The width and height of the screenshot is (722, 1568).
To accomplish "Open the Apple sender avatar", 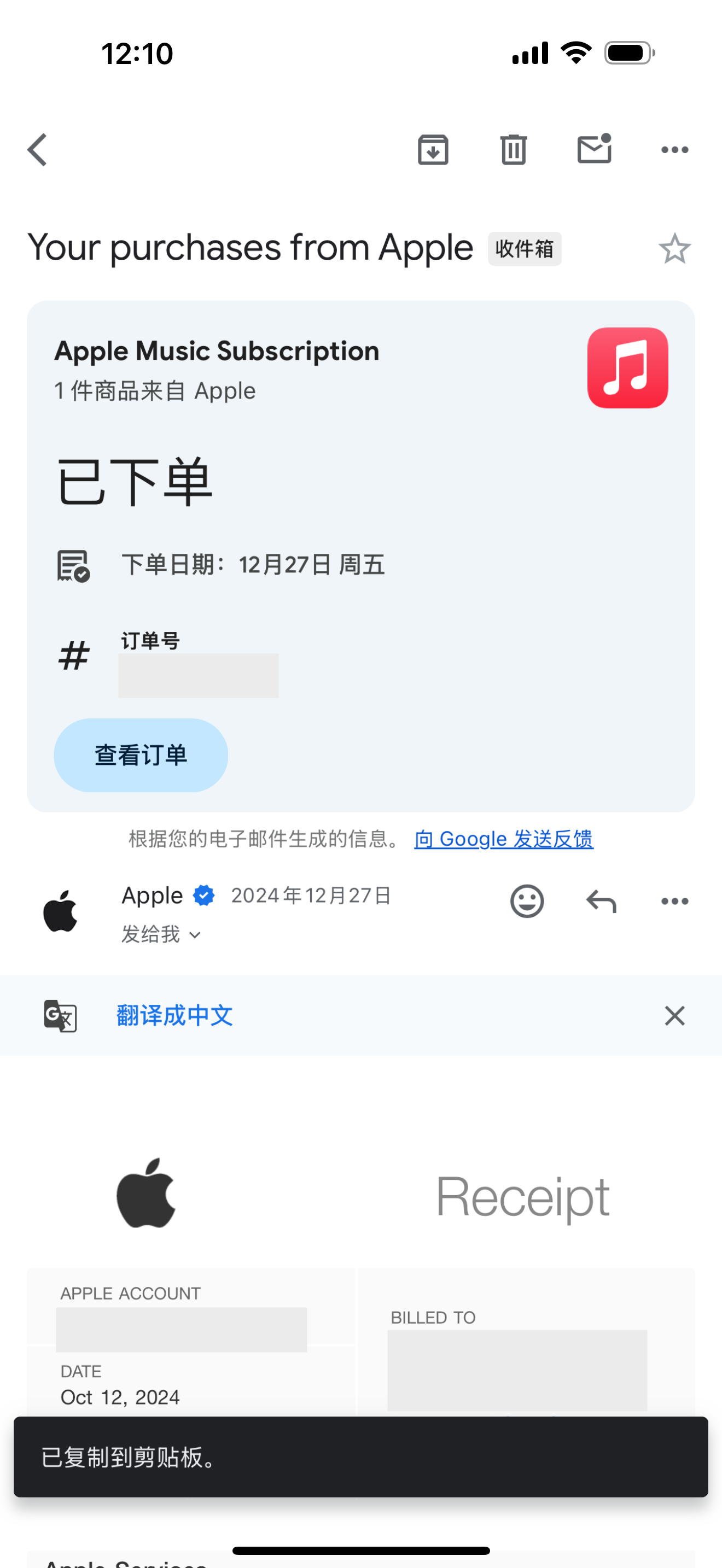I will (60, 911).
